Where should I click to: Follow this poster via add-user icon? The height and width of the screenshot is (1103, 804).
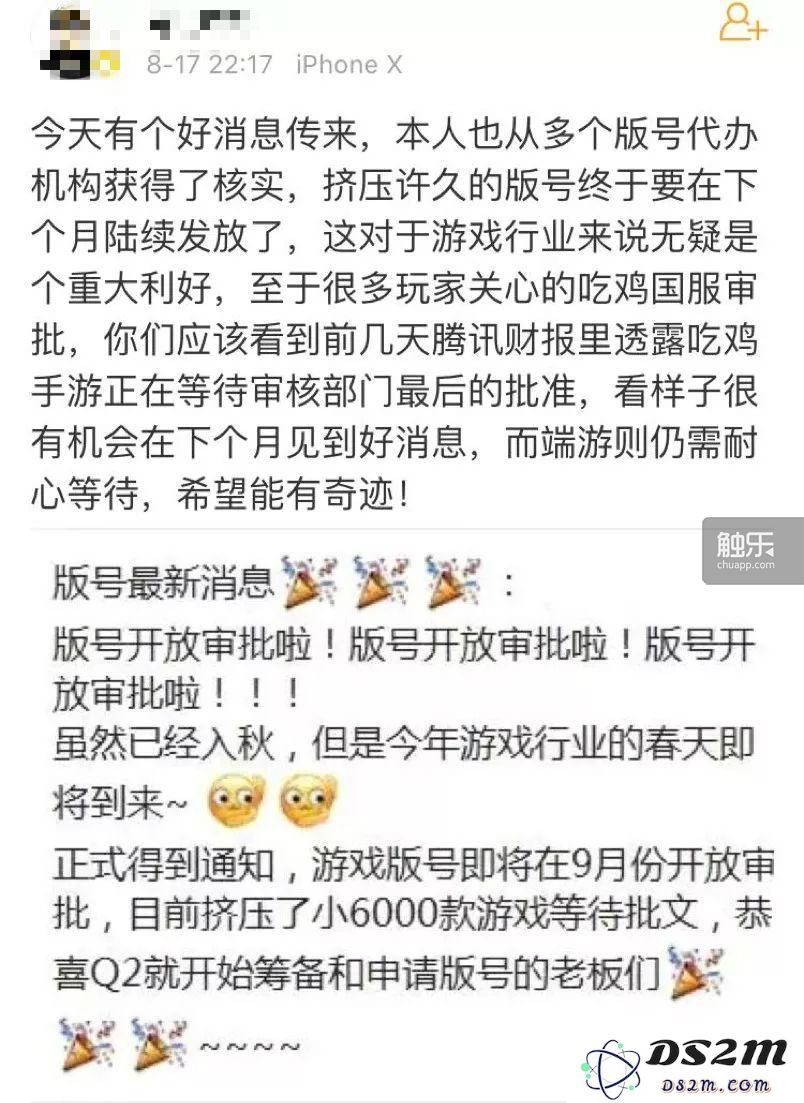(x=742, y=22)
